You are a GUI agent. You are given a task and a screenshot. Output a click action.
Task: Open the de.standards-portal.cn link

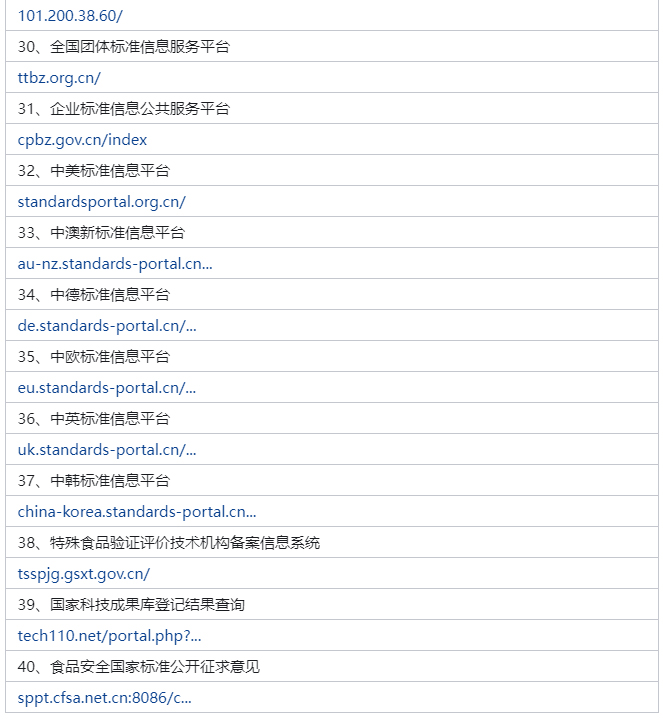(107, 326)
